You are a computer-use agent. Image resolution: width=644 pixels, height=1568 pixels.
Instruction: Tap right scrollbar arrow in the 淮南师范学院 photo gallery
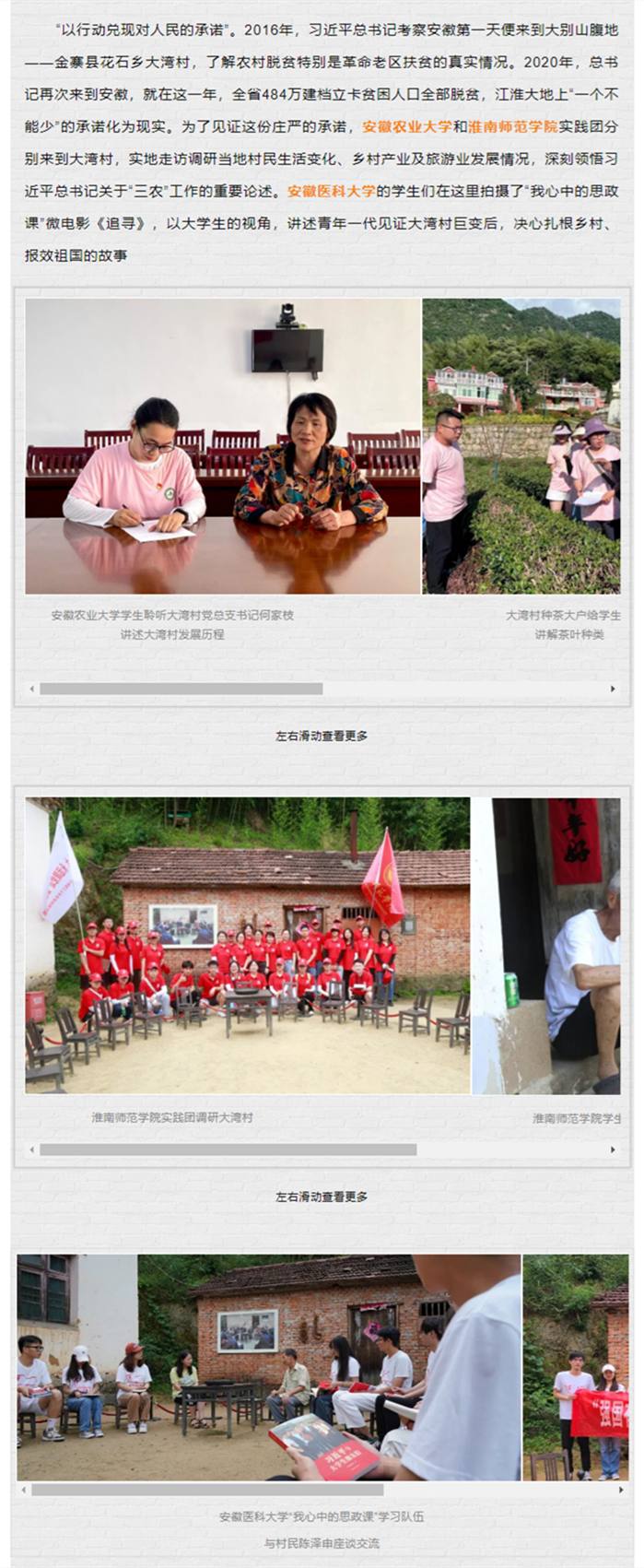[x=613, y=1149]
